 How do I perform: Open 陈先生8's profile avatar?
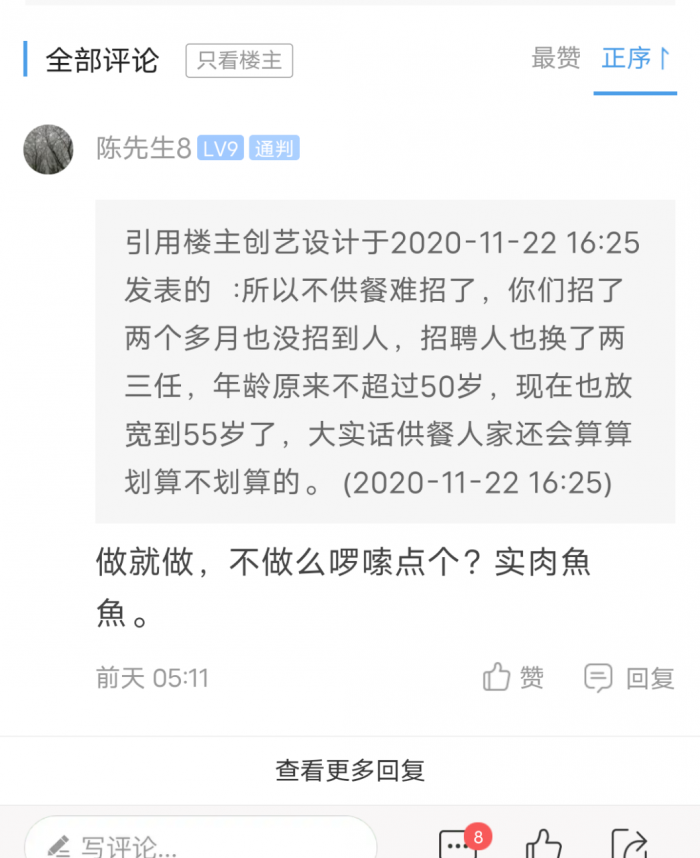(48, 149)
